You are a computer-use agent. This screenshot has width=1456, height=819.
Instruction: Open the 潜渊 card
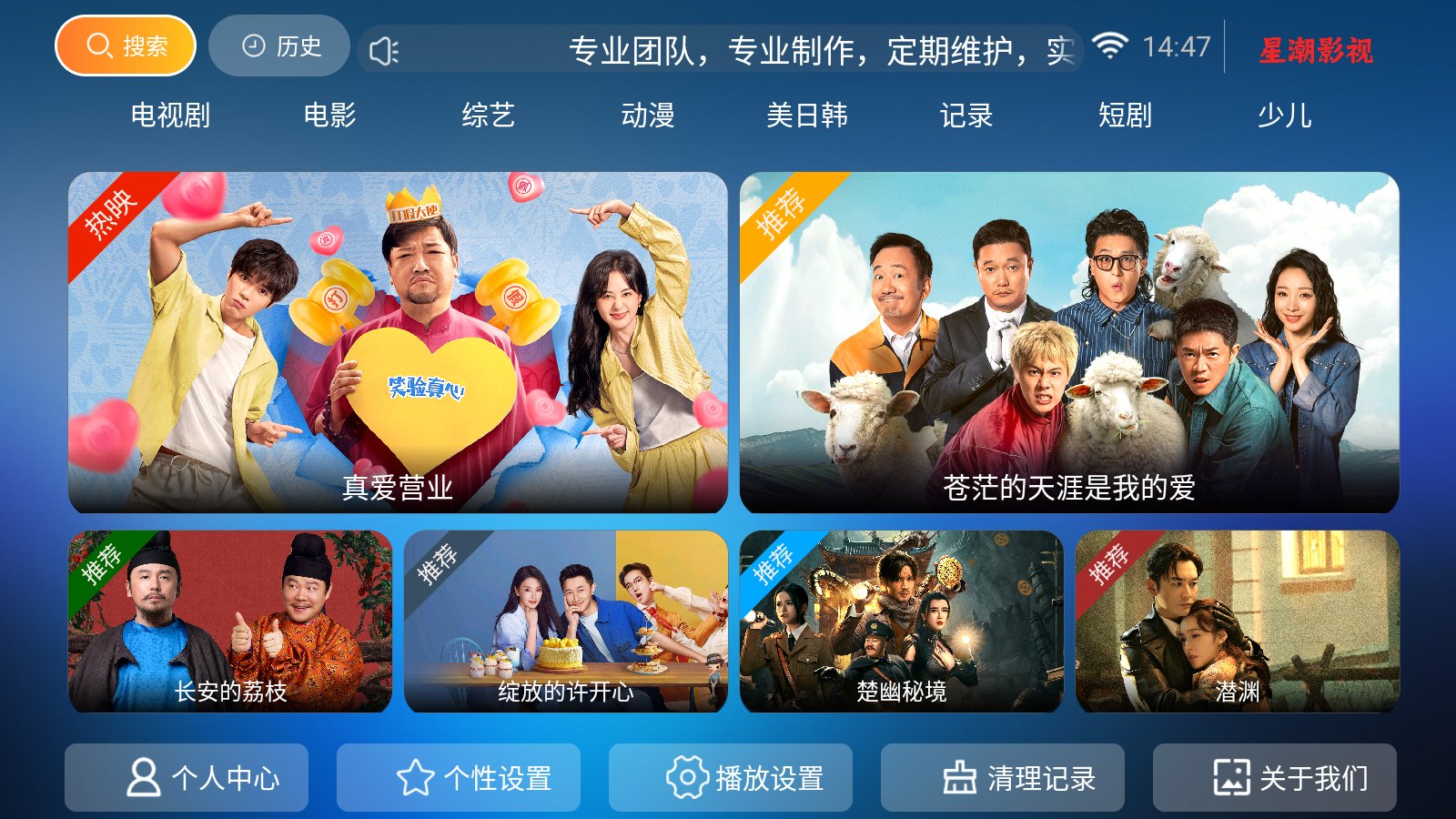pyautogui.click(x=1237, y=622)
